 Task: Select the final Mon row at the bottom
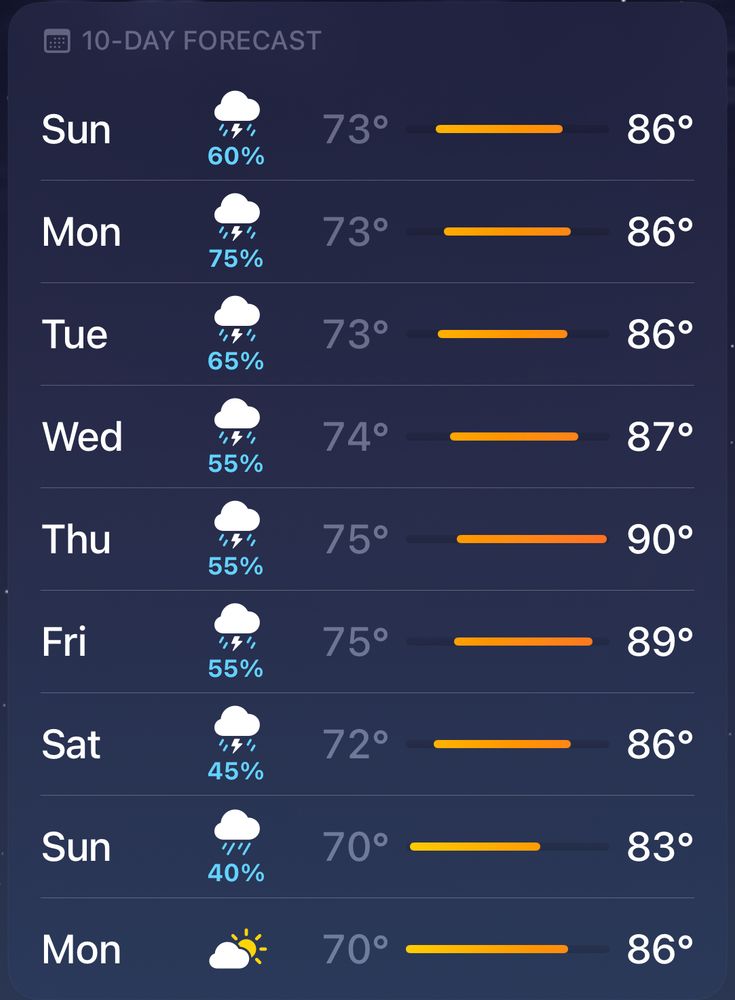tap(367, 949)
